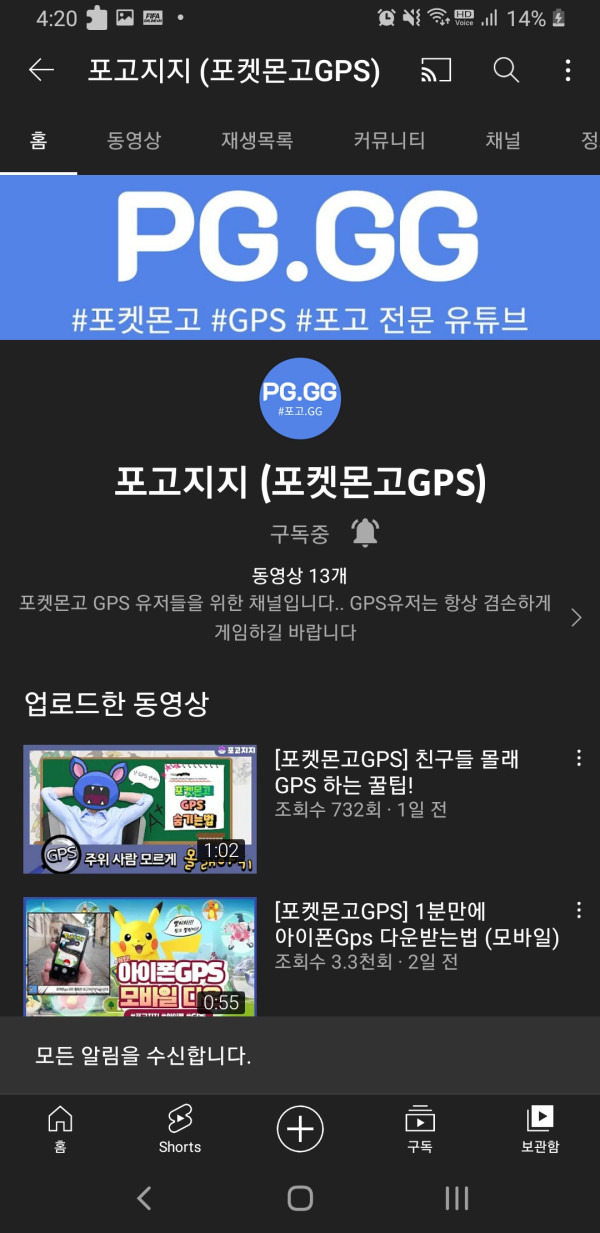
Task: Switch to the 재생목록 tab
Action: [257, 141]
